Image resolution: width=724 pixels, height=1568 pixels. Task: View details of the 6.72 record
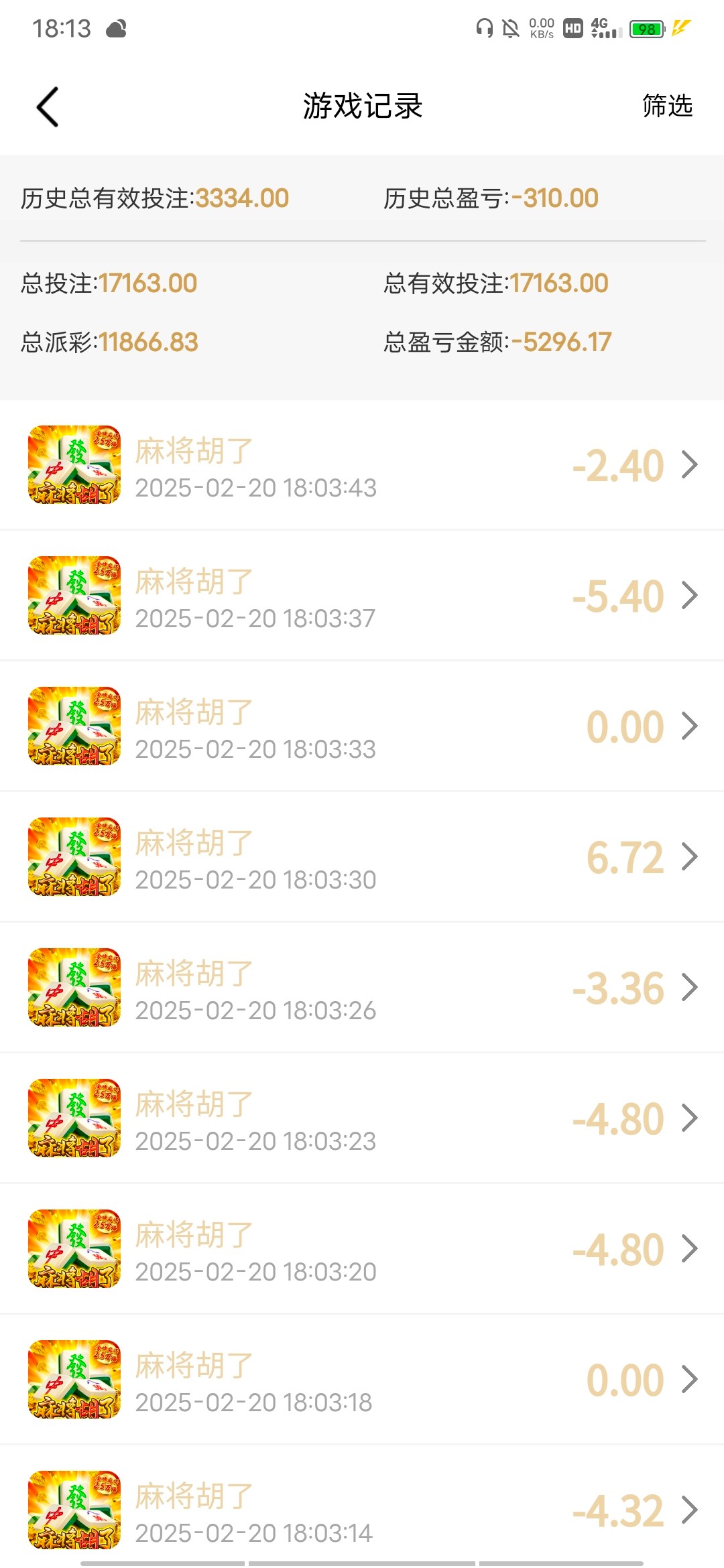(362, 858)
